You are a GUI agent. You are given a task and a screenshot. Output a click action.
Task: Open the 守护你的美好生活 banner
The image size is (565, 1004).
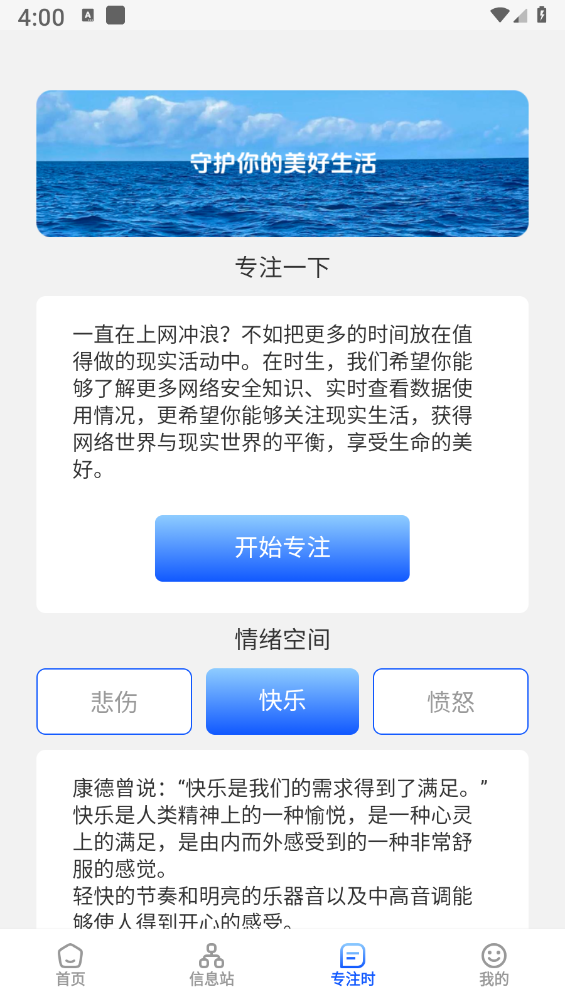point(282,163)
